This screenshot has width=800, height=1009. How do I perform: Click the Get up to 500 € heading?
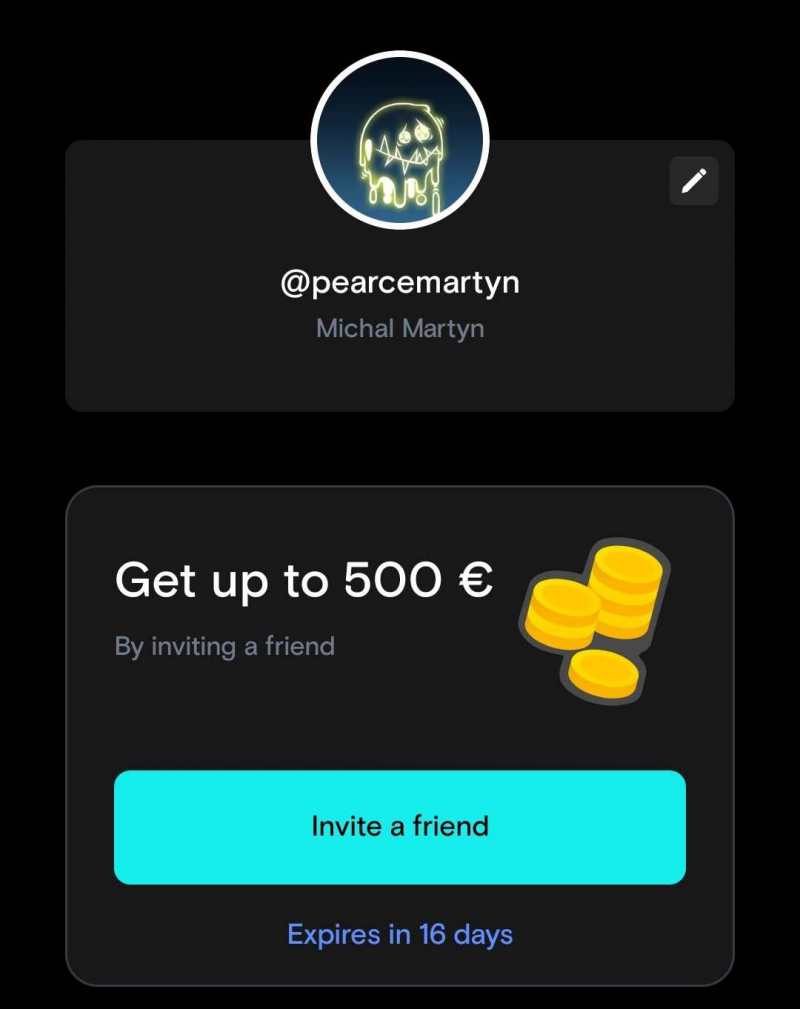pyautogui.click(x=305, y=580)
